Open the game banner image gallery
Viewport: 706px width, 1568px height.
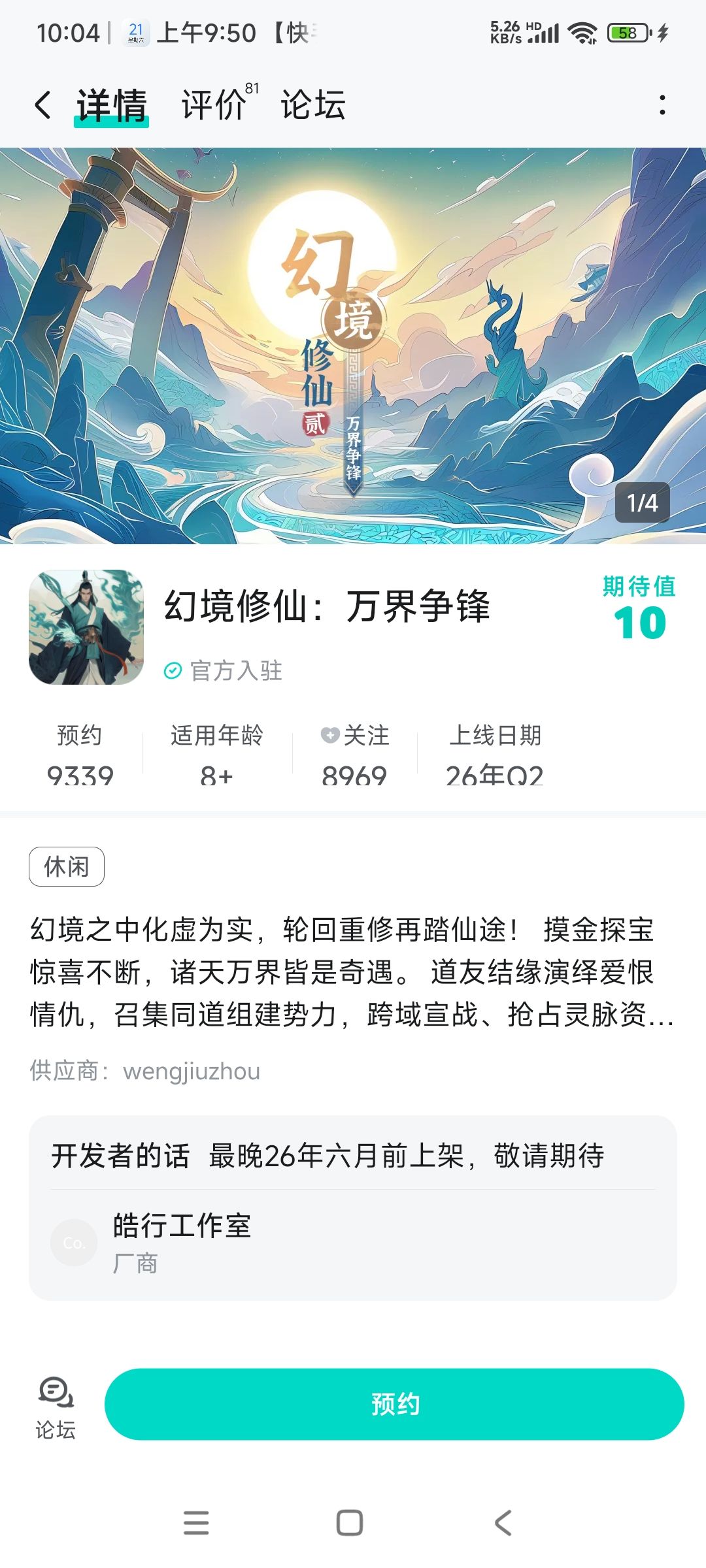353,346
